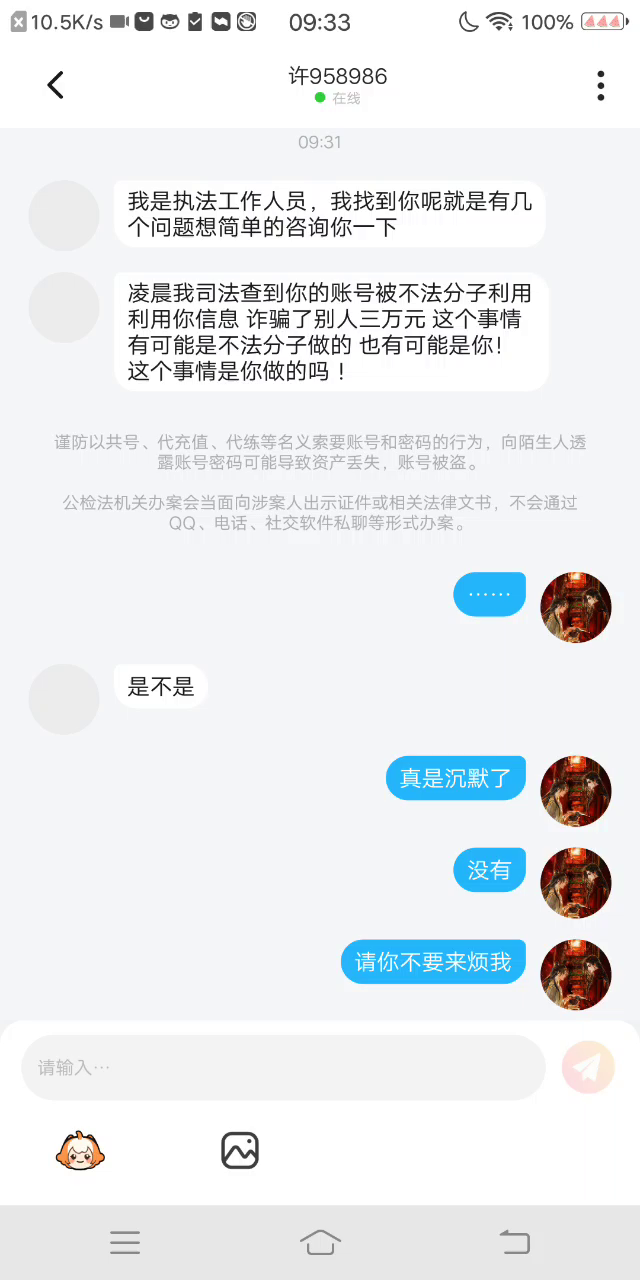Screen dimensions: 640x1280
Task: Open the system recent apps button
Action: point(125,1242)
